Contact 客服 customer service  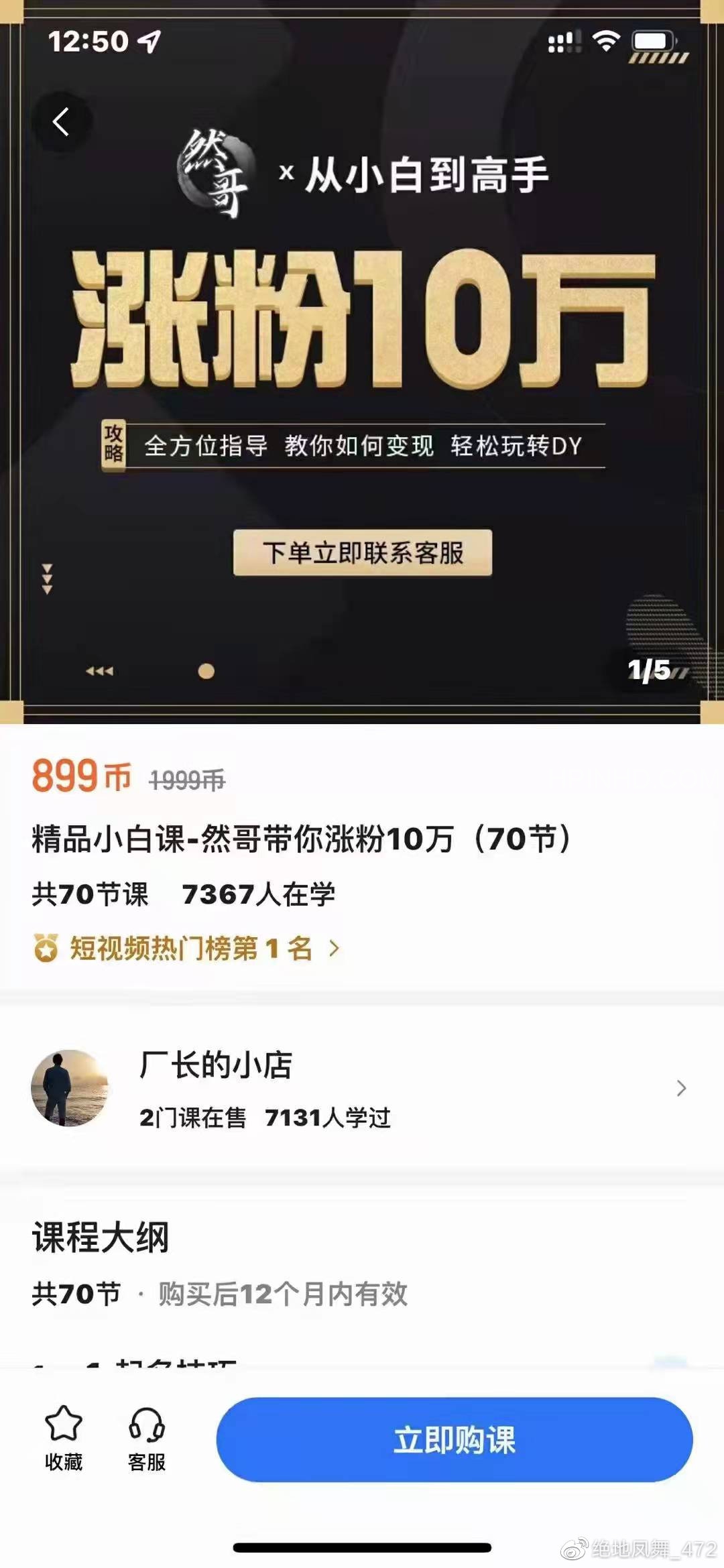click(x=147, y=1437)
